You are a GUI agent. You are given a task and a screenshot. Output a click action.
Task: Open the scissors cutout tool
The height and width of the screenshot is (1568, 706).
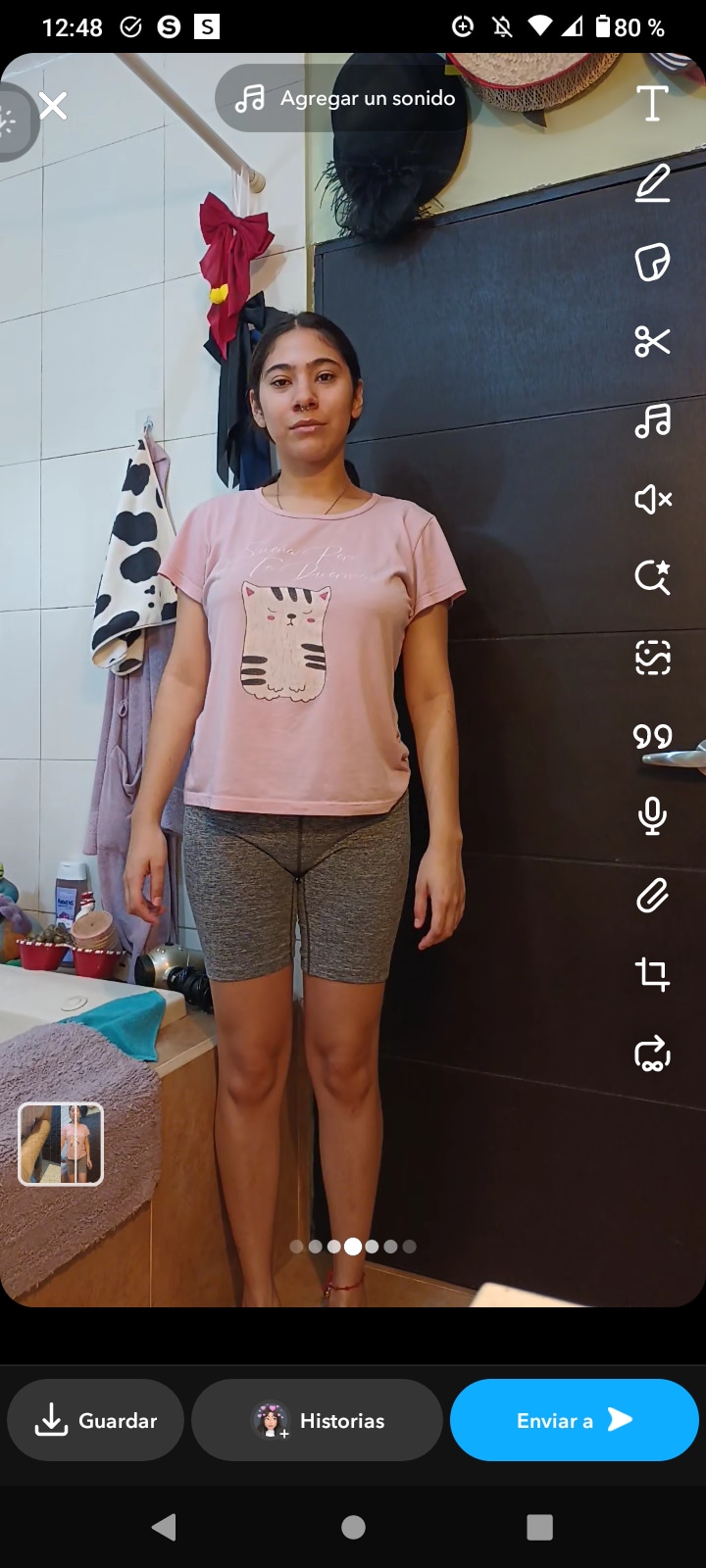click(652, 341)
